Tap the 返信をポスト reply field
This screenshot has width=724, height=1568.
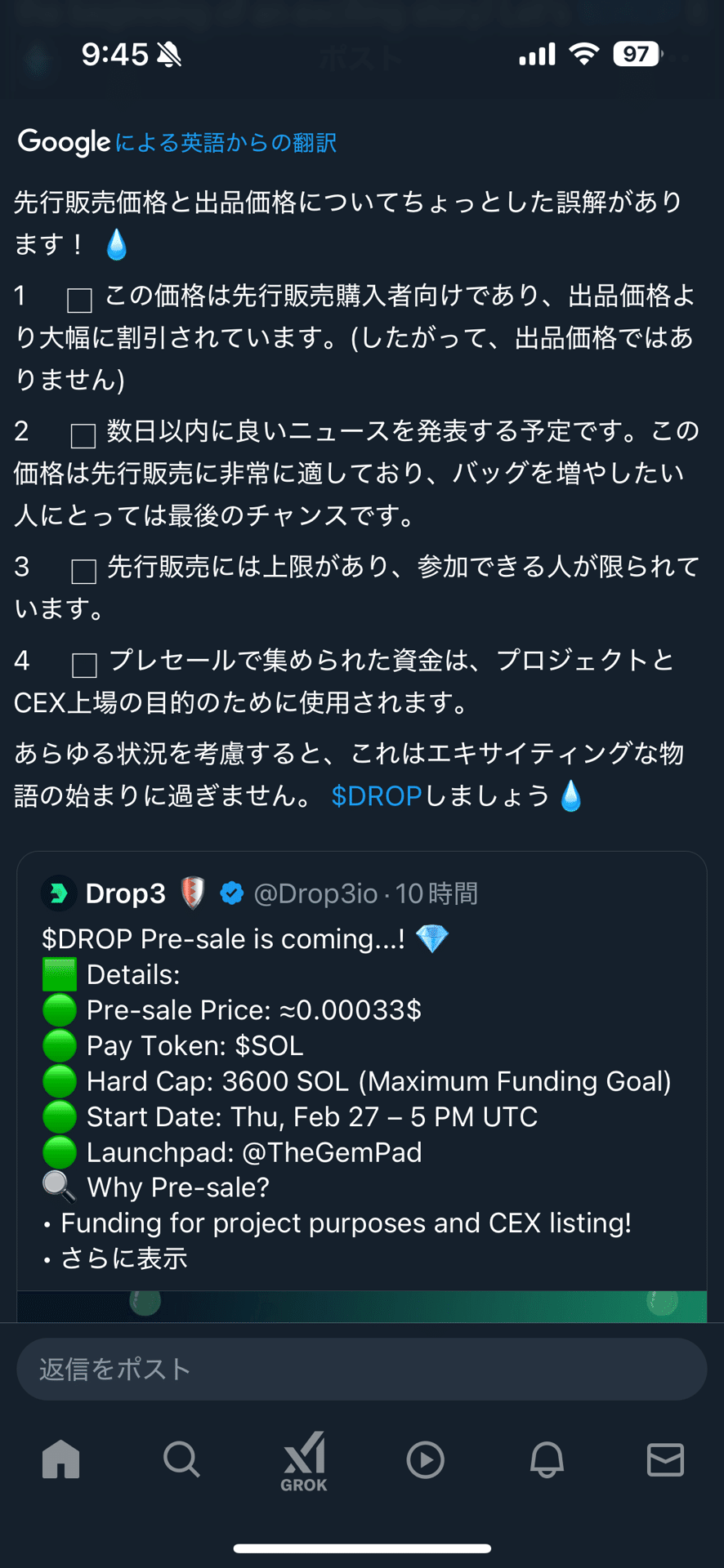pos(362,1369)
